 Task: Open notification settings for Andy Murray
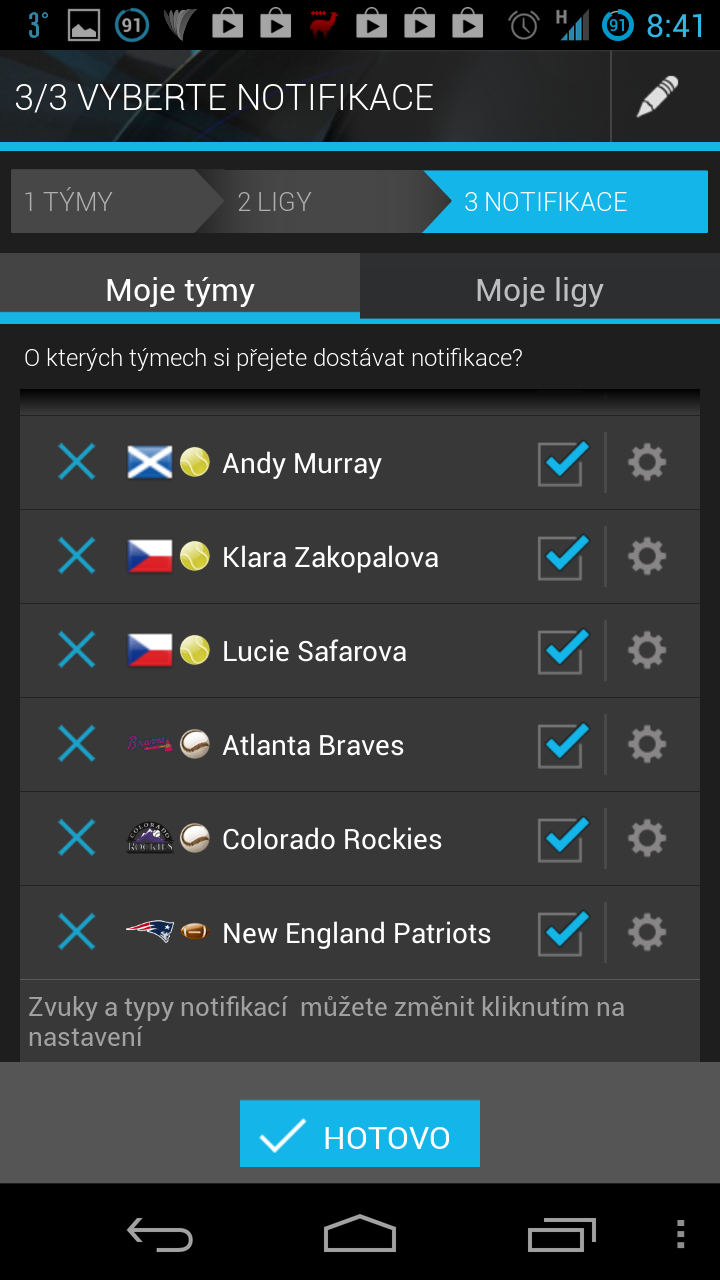(647, 462)
